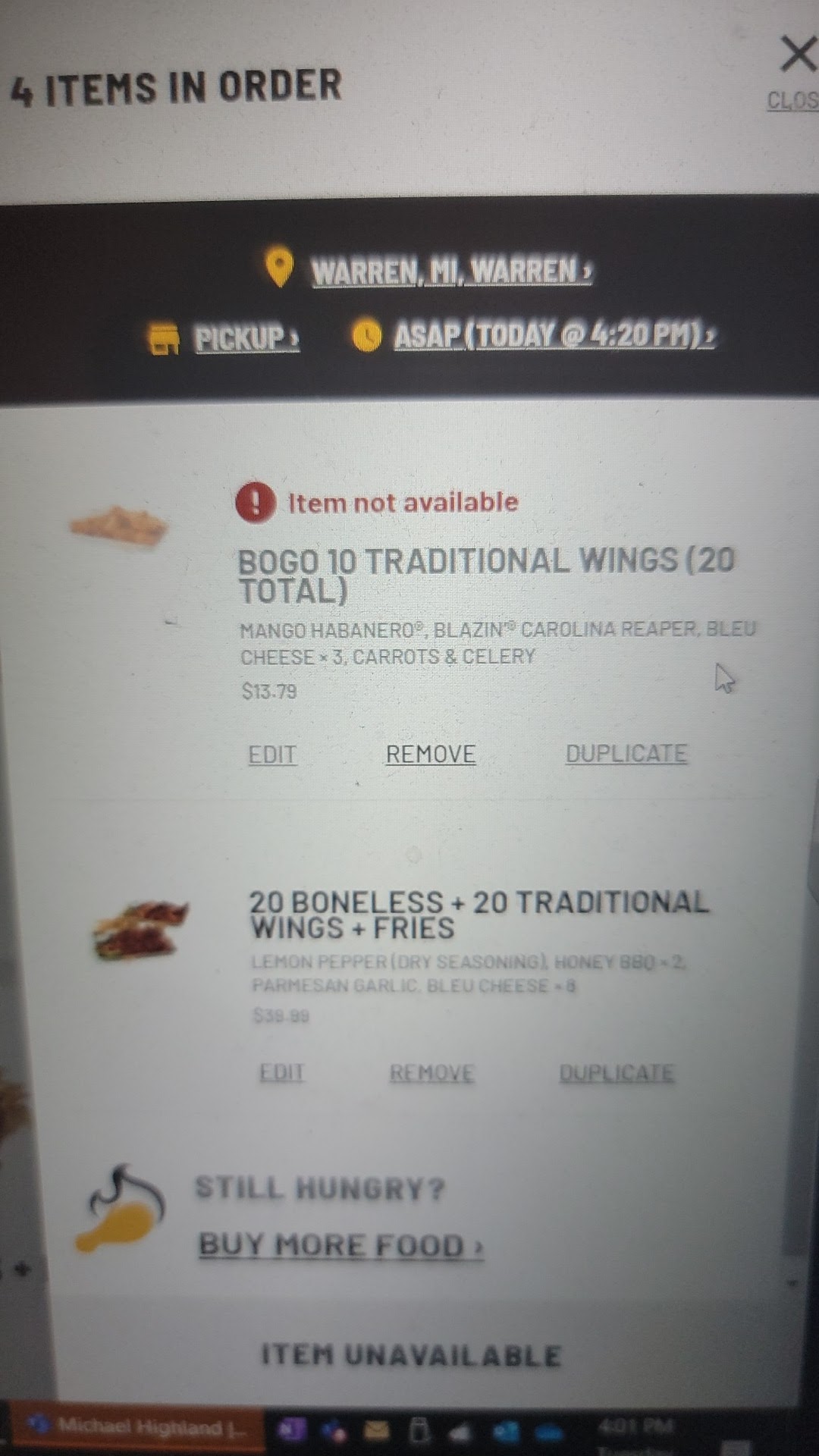
Task: Change the ASAP pickup time
Action: pyautogui.click(x=552, y=335)
